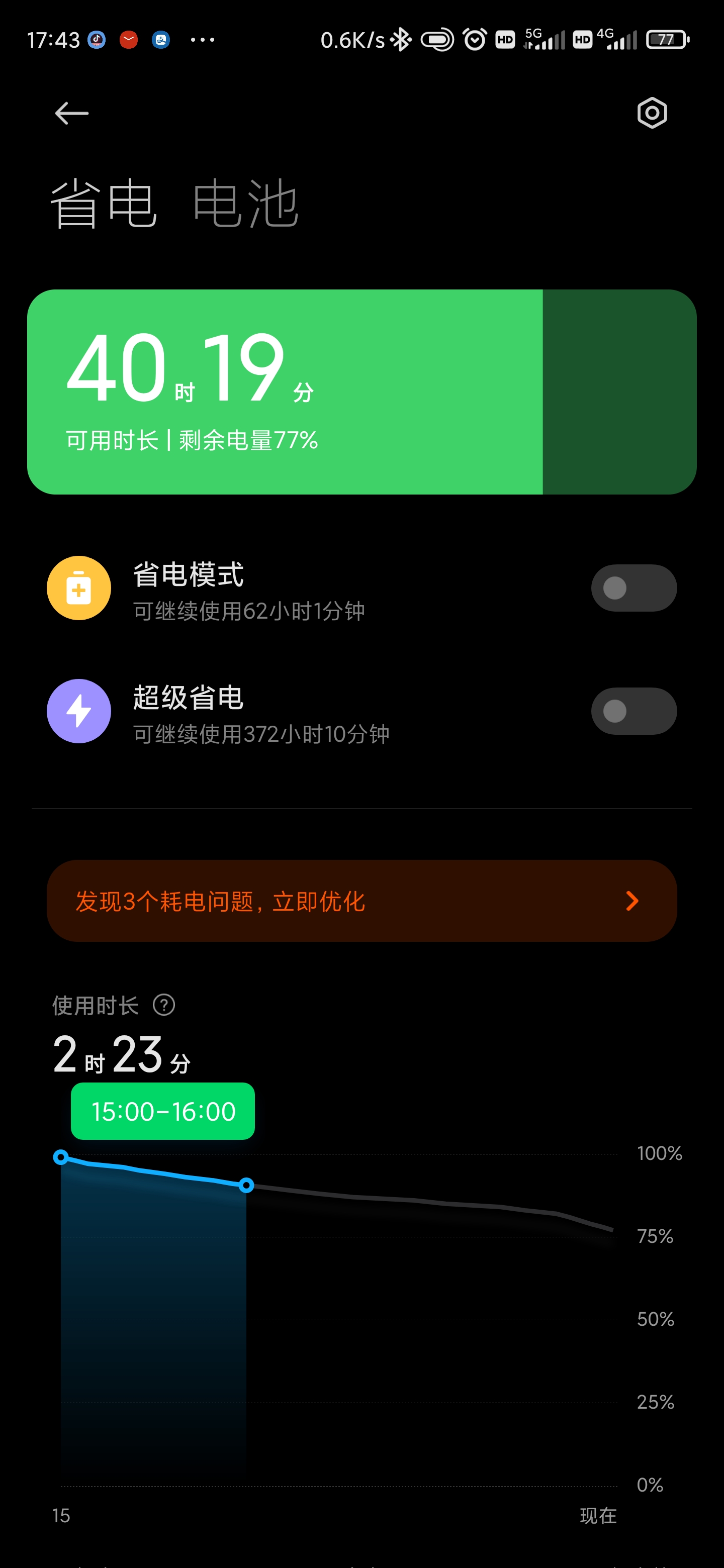
Task: Open the green remaining battery time card
Action: pyautogui.click(x=361, y=392)
